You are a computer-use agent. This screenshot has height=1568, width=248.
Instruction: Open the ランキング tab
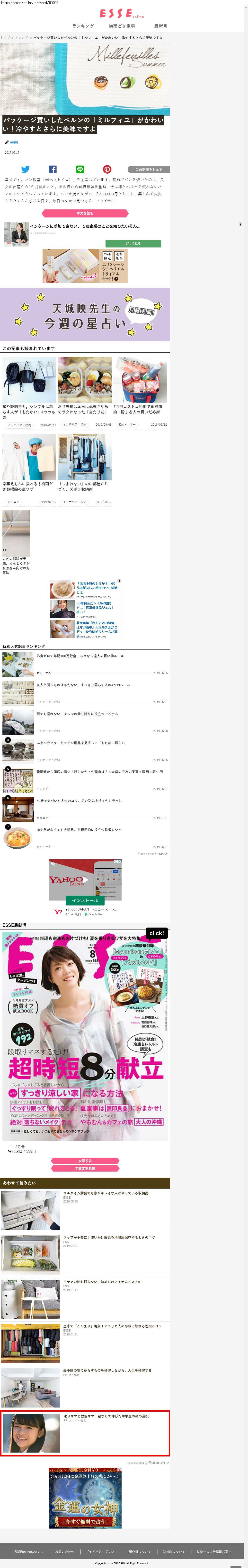point(83,26)
